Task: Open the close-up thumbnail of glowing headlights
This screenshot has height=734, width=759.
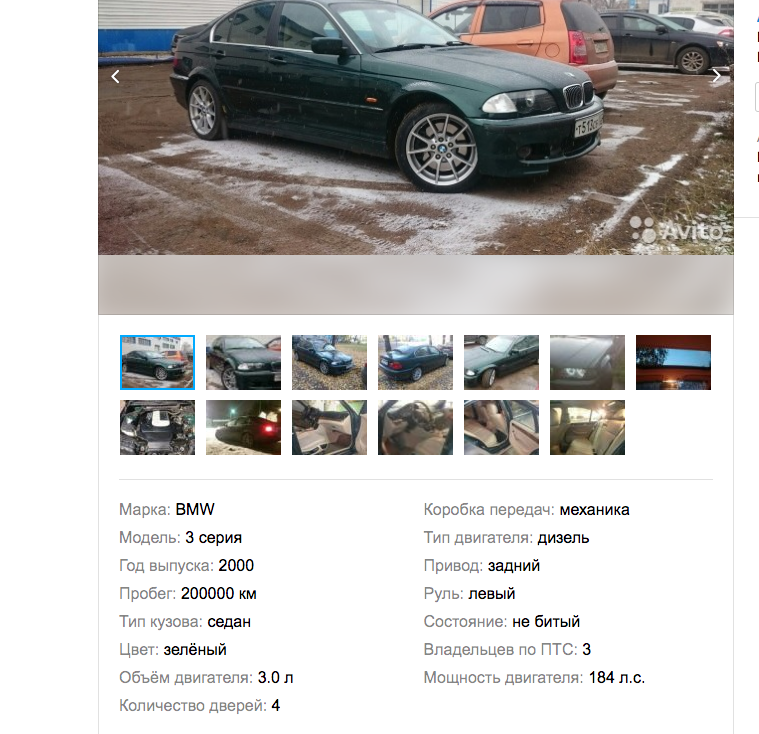Action: (587, 362)
